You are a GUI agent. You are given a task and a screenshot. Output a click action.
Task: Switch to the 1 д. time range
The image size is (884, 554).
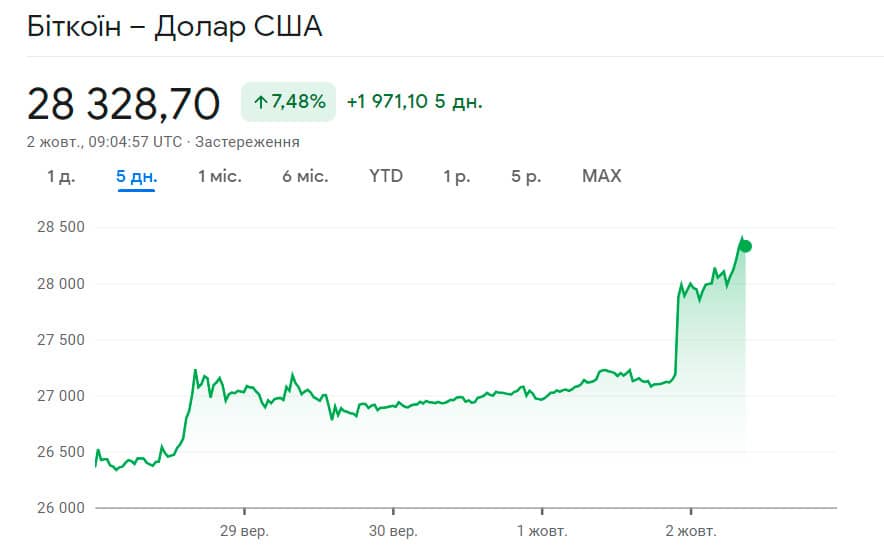pos(60,177)
